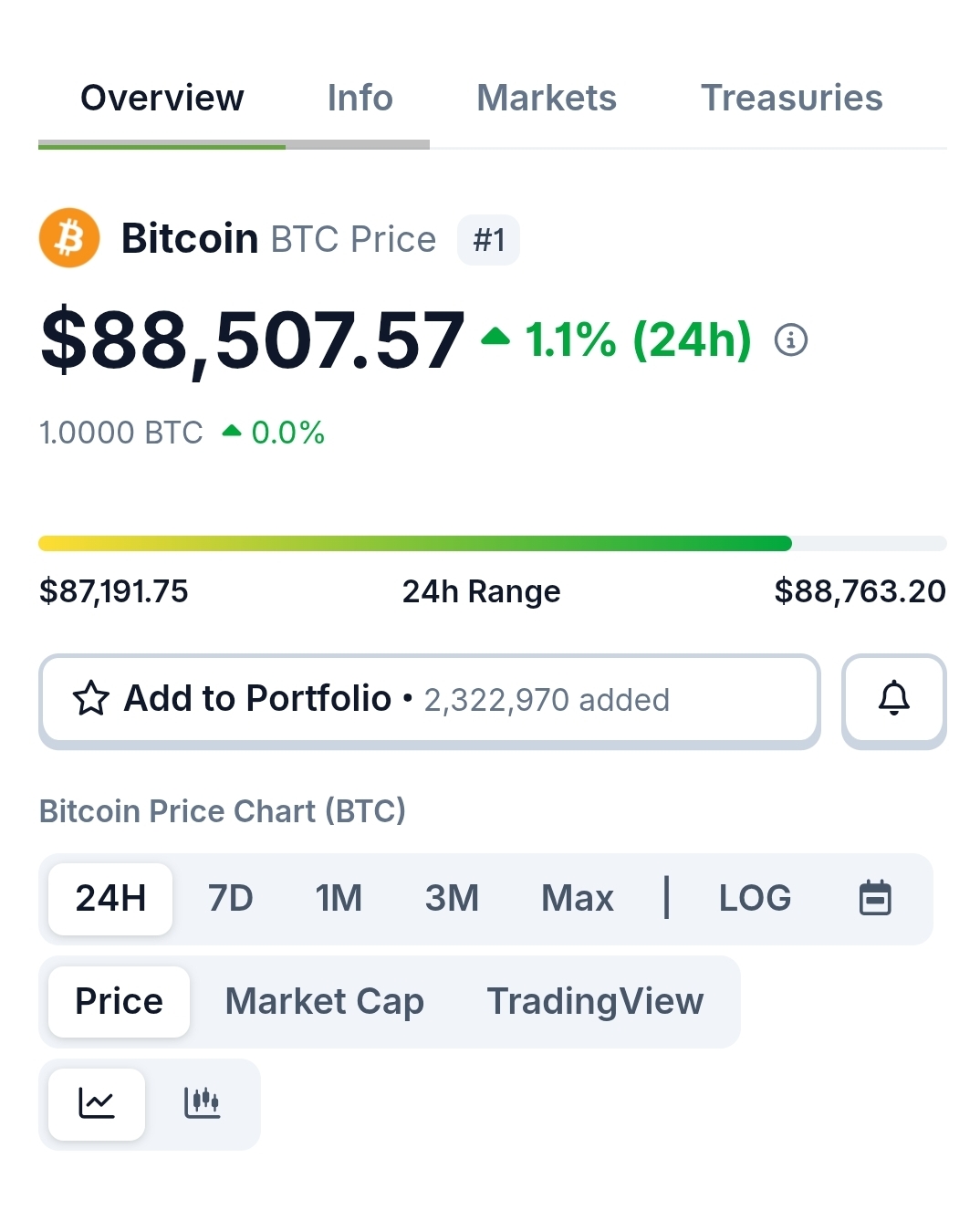980x1221 pixels.
Task: Show the 1M price chart
Action: click(339, 898)
